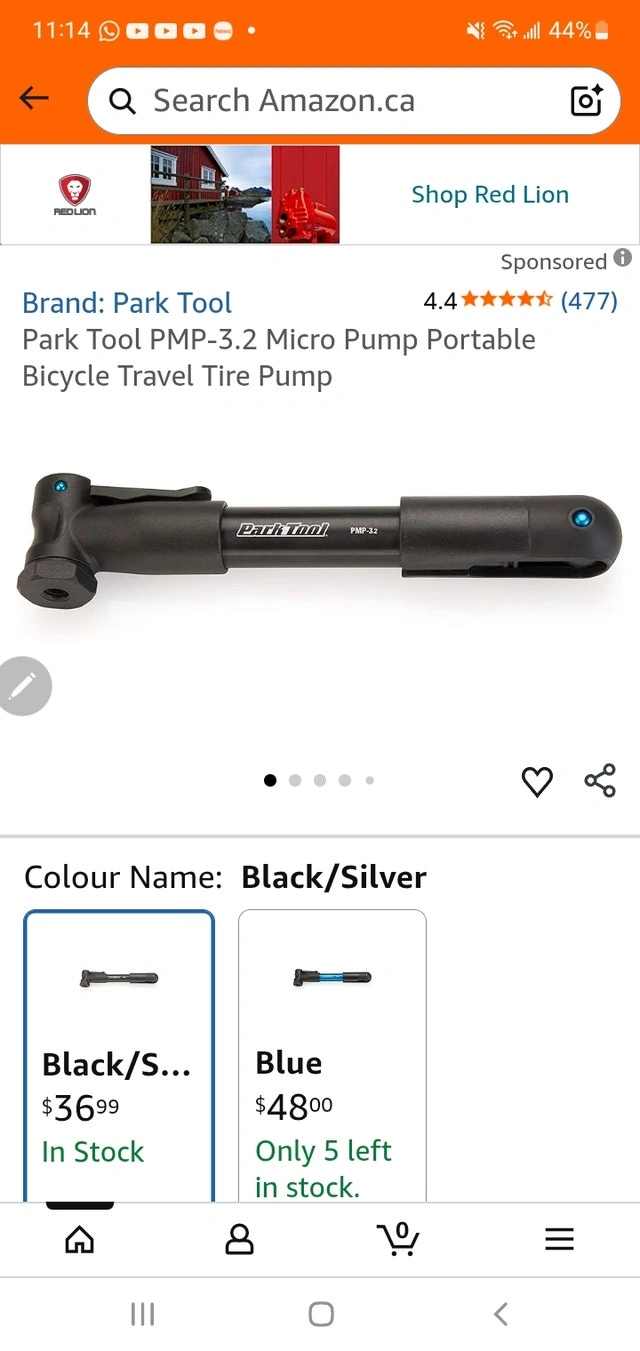Open sponsored ad info icon
The image size is (640, 1351).
(x=622, y=258)
